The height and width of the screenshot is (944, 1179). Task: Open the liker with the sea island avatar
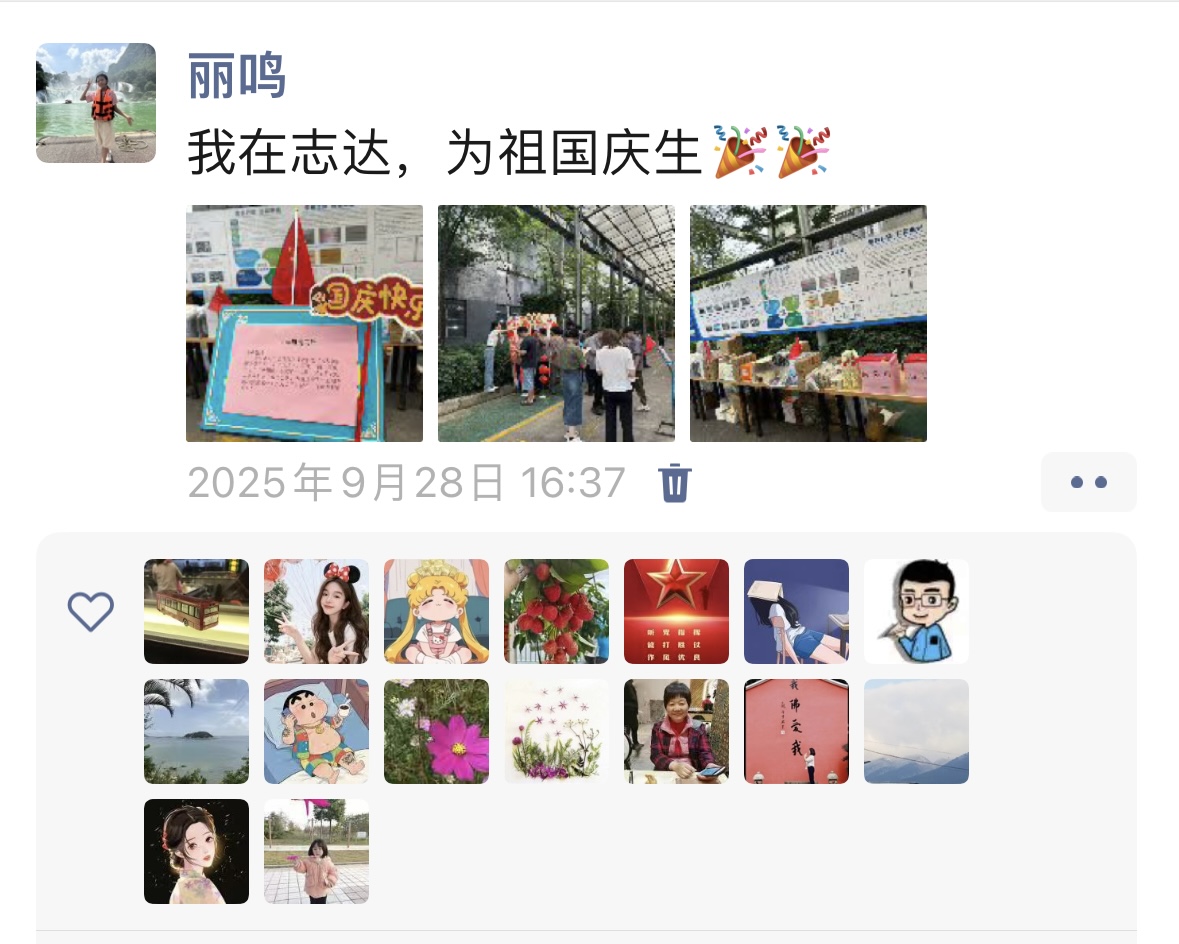pyautogui.click(x=196, y=731)
